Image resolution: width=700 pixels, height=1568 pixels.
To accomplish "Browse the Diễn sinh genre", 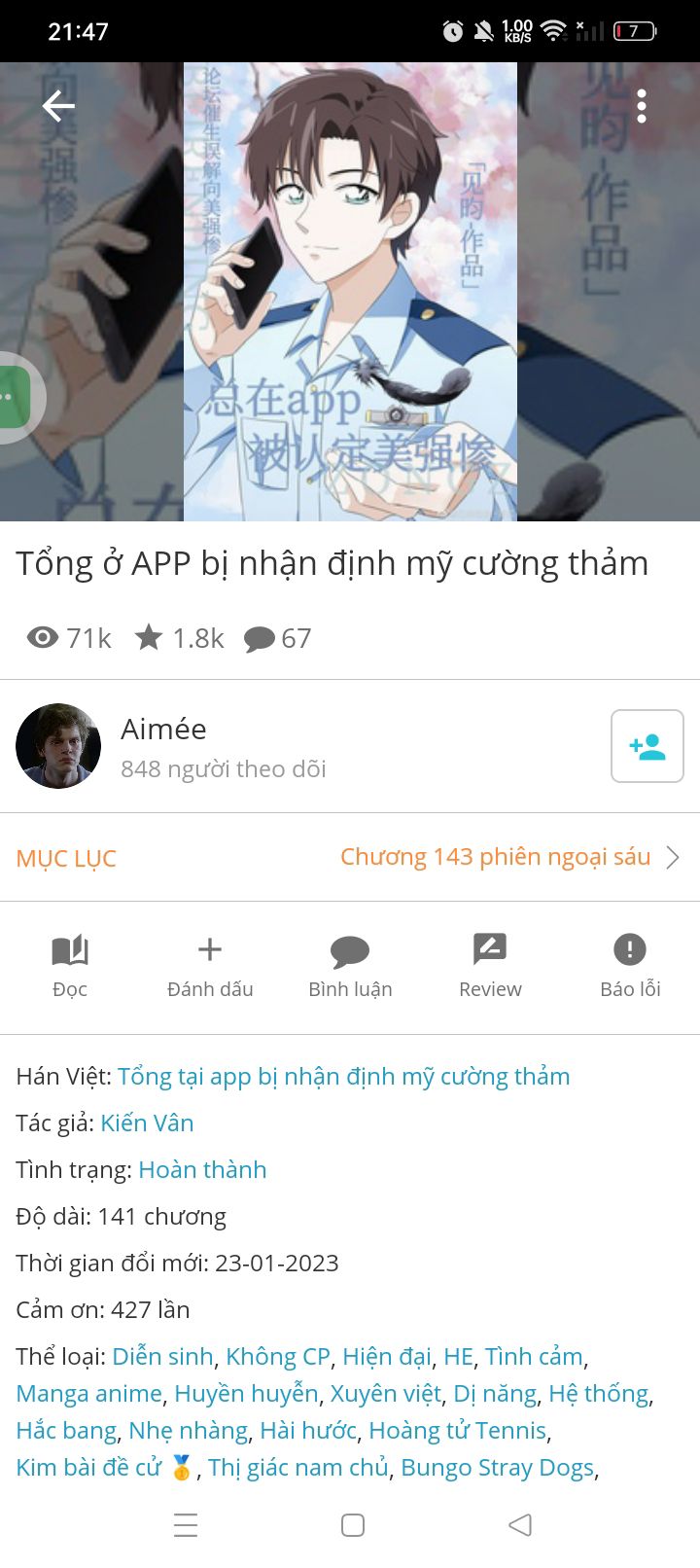I will (162, 1357).
